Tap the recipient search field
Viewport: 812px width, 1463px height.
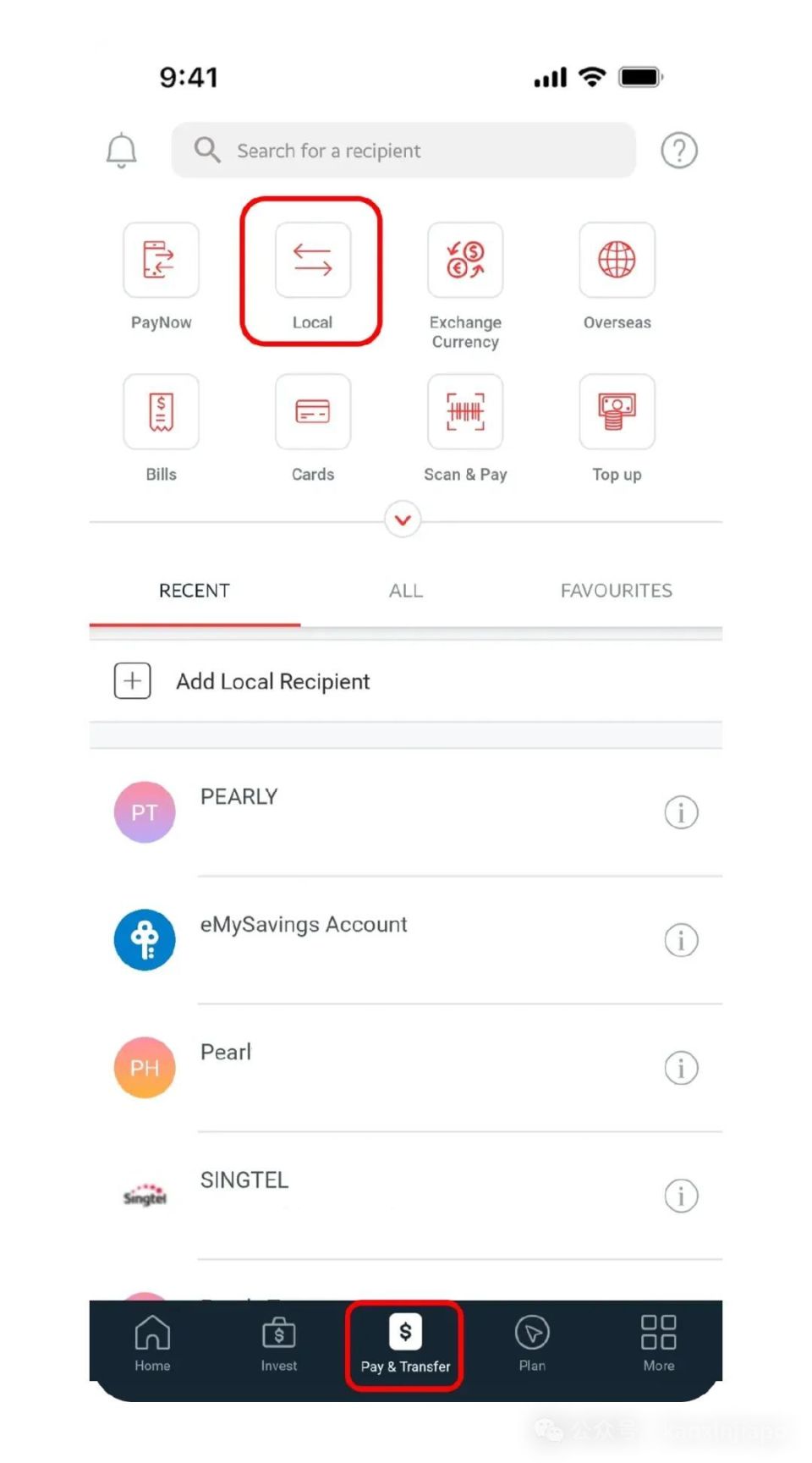coord(403,150)
